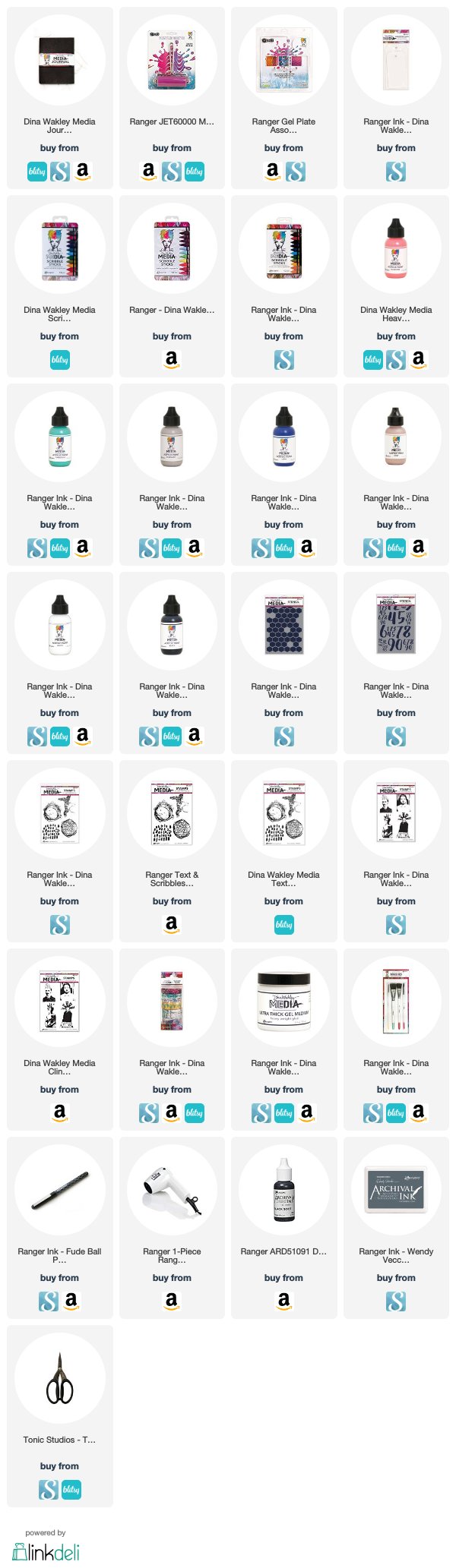Image resolution: width=456 pixels, height=1568 pixels.
Task: Open the Dina Wakley Media Jour… product image
Action: pos(59,60)
